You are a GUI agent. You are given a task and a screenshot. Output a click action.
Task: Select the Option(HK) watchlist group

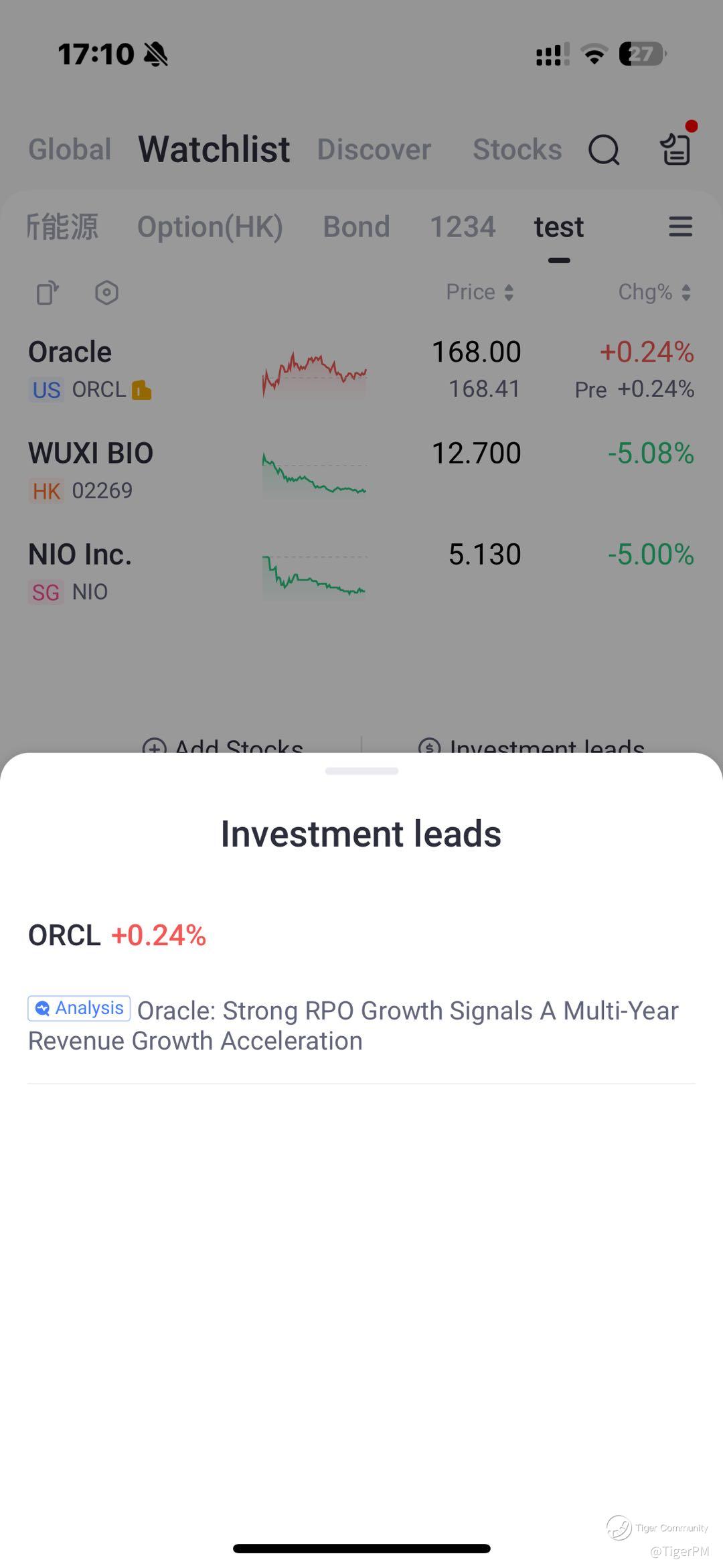210,227
